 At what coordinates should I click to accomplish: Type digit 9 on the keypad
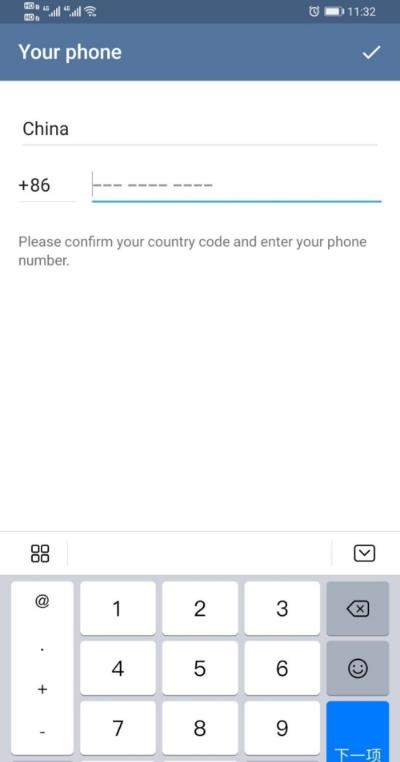click(282, 728)
